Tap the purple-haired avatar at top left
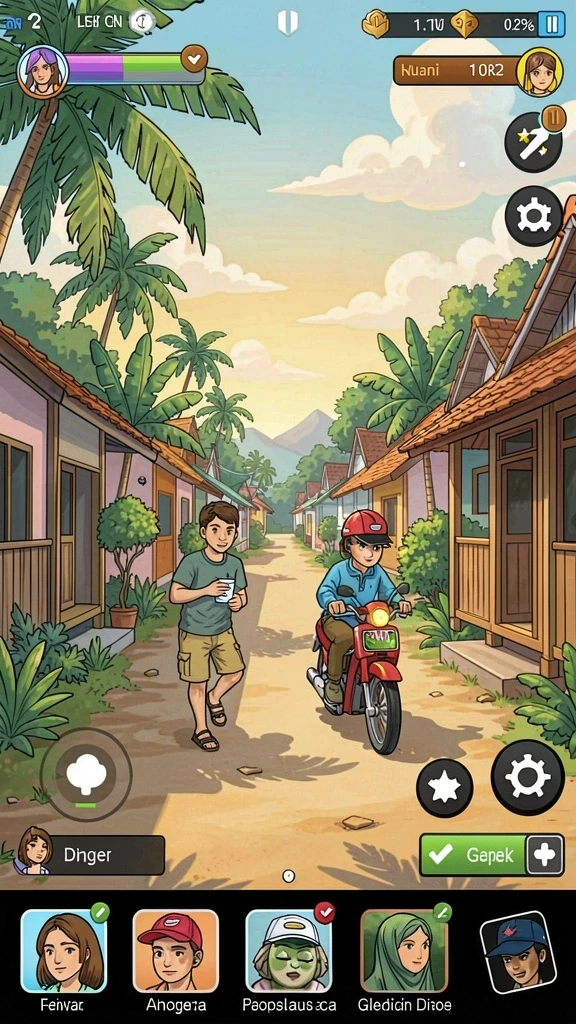 coord(43,69)
